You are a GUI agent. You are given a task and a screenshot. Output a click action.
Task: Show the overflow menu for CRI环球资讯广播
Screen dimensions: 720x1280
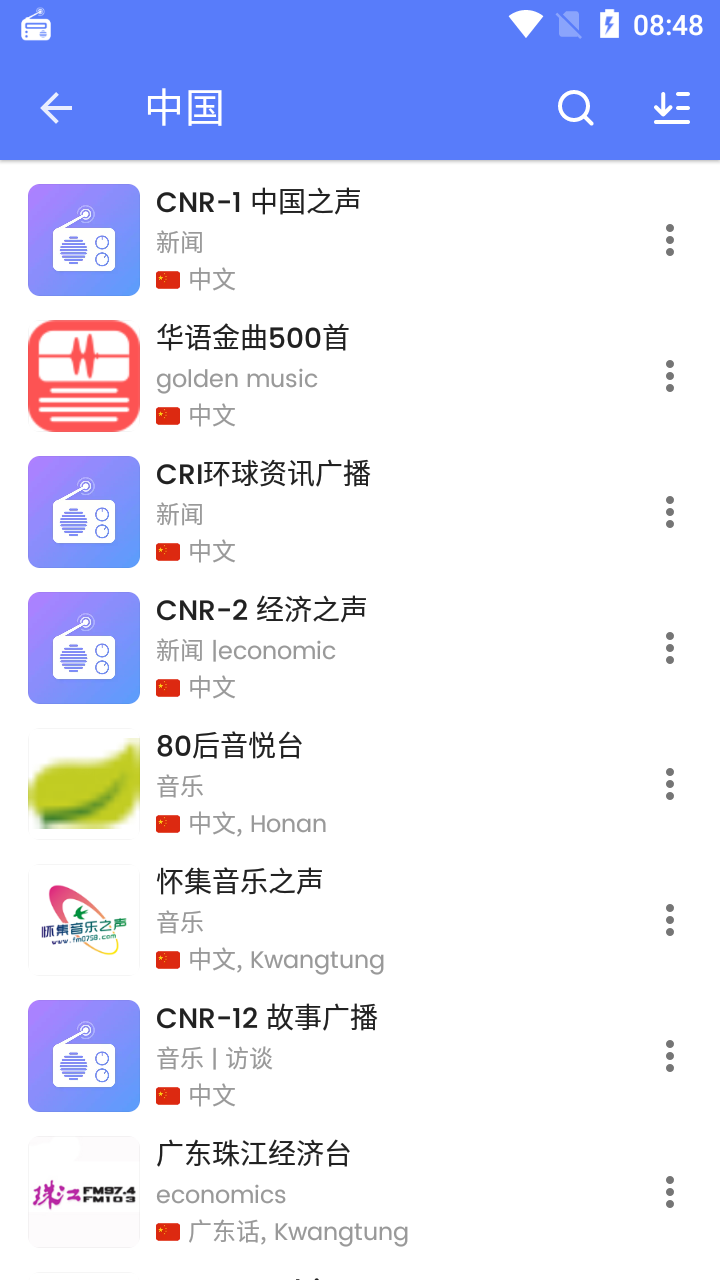tap(670, 512)
